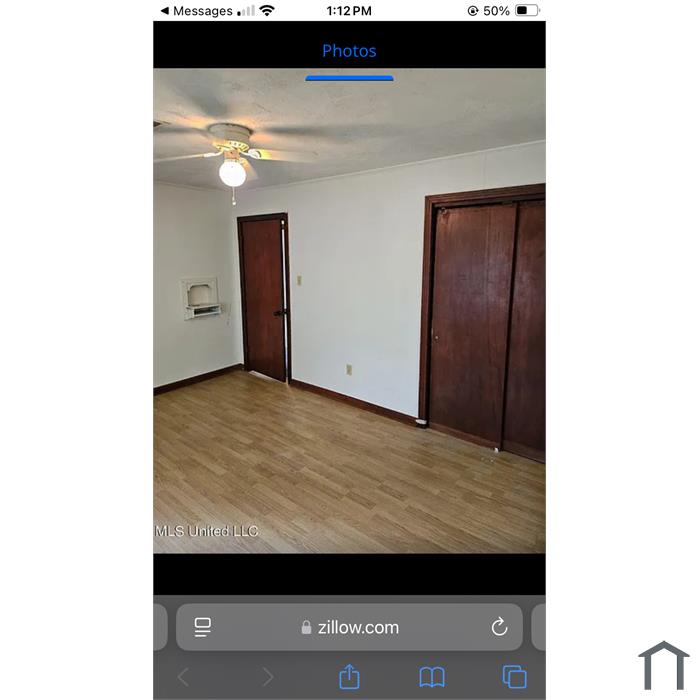
Task: Open Safari bookmarks
Action: click(x=432, y=677)
